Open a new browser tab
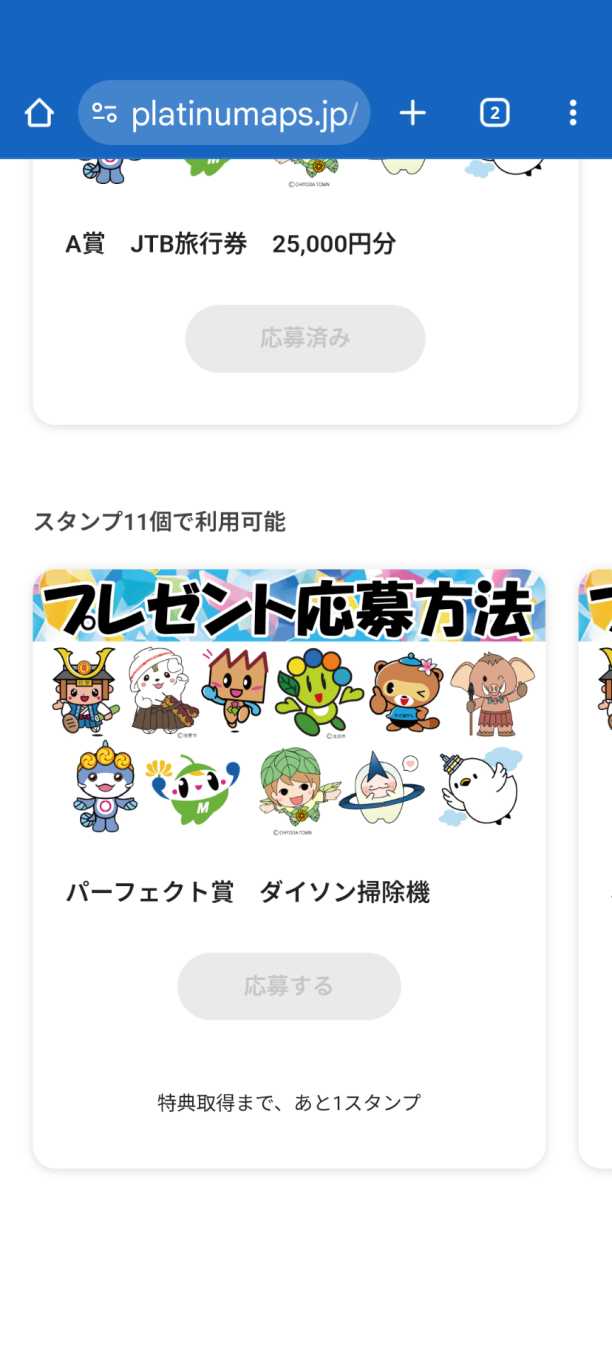612x1360 pixels. tap(412, 113)
